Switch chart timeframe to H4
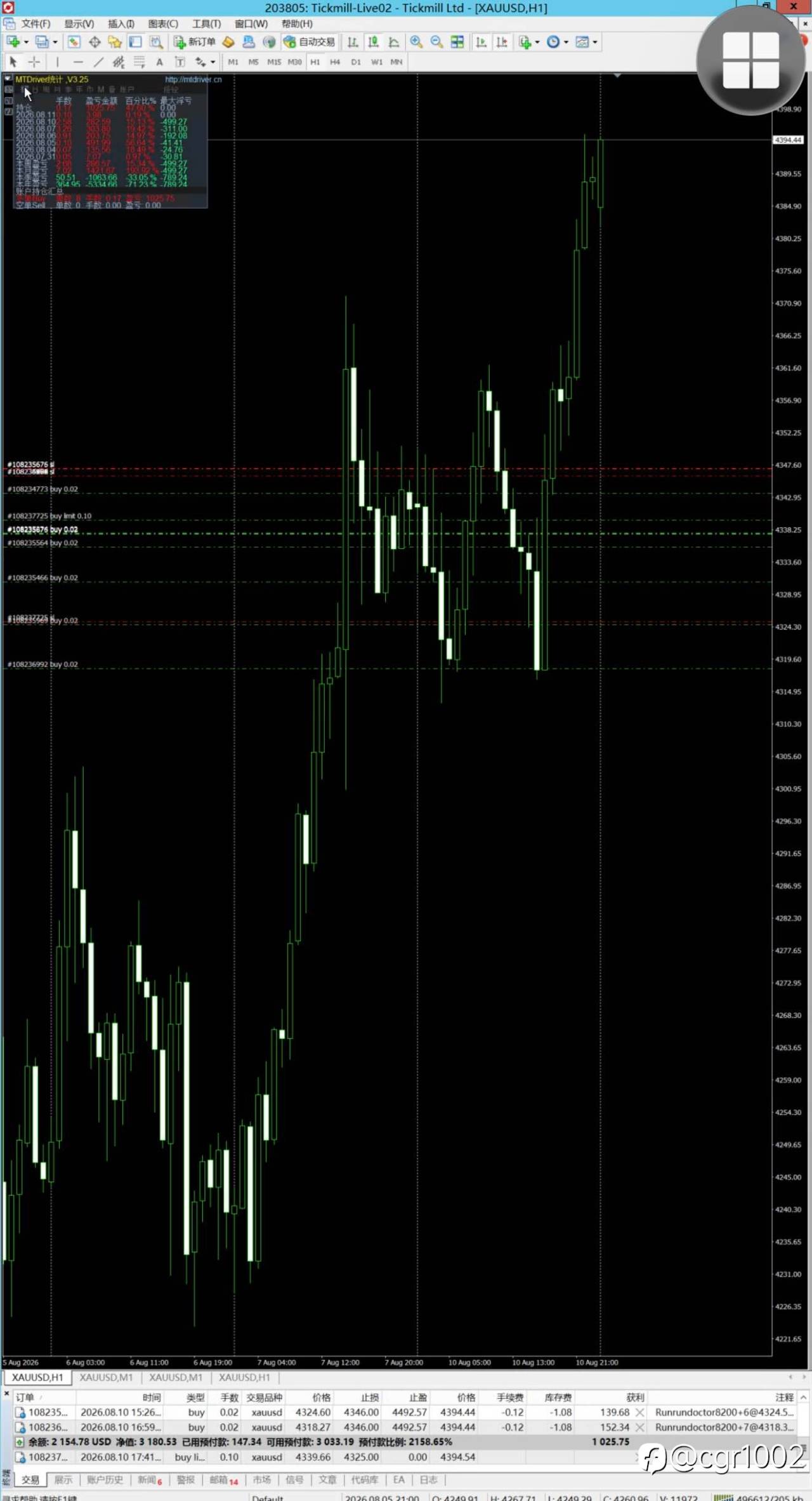 pos(335,62)
